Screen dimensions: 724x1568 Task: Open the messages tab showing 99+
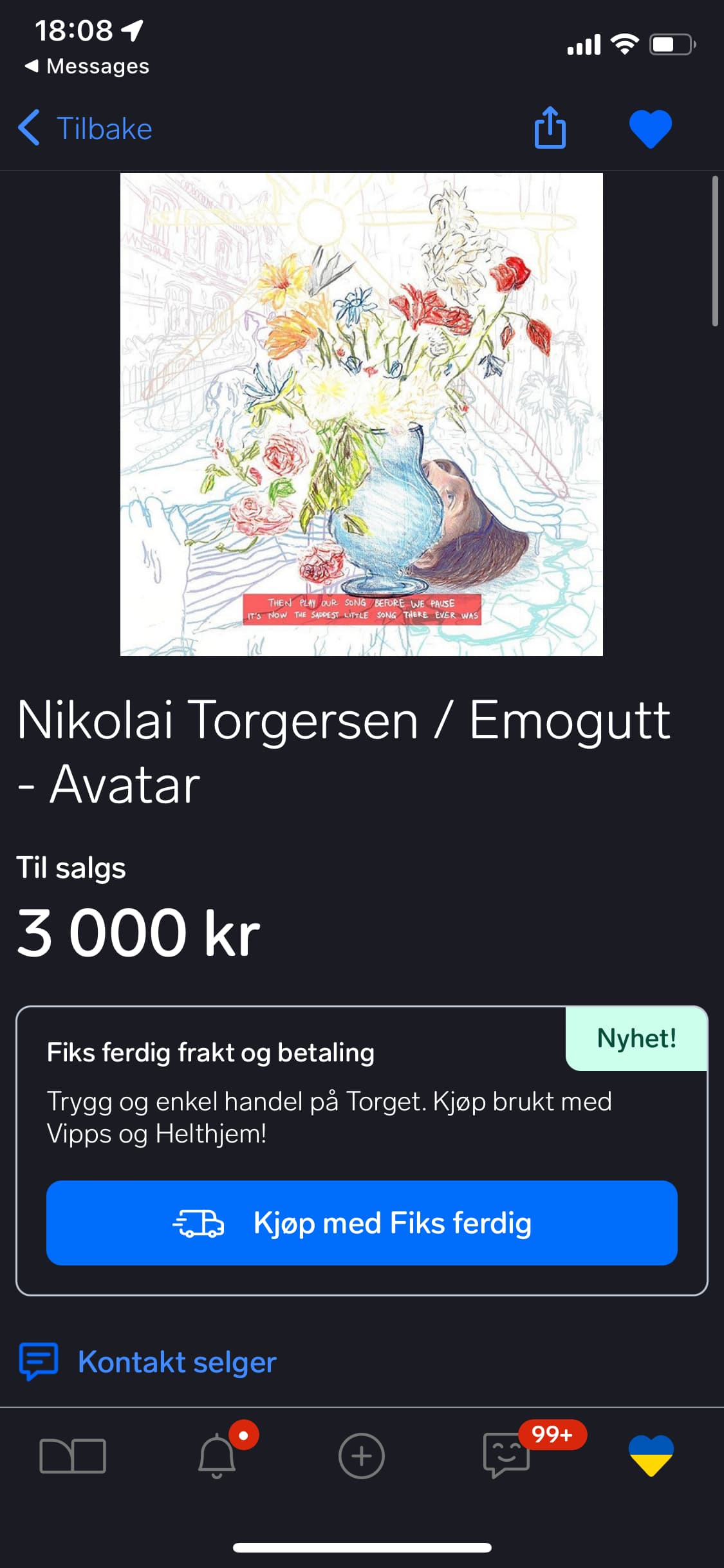(507, 1455)
